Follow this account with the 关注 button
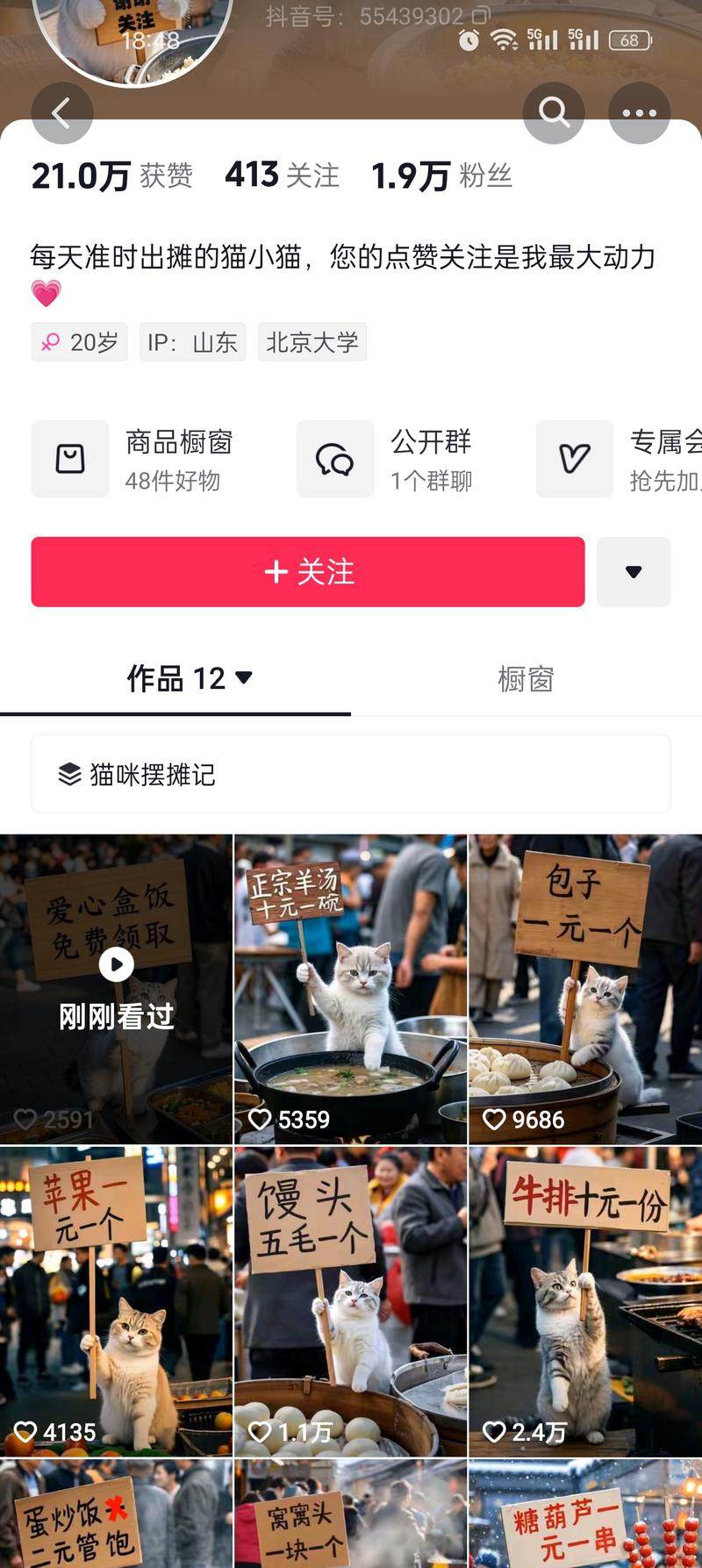The height and width of the screenshot is (1568, 702). [x=308, y=572]
